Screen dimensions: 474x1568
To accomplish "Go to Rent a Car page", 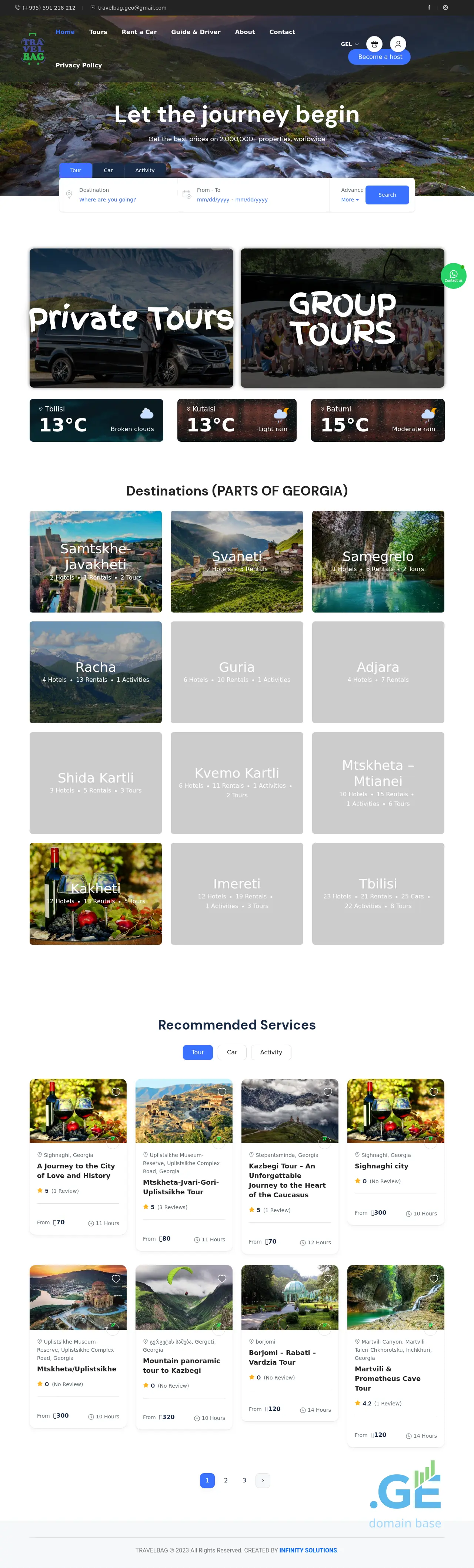I will [x=139, y=31].
